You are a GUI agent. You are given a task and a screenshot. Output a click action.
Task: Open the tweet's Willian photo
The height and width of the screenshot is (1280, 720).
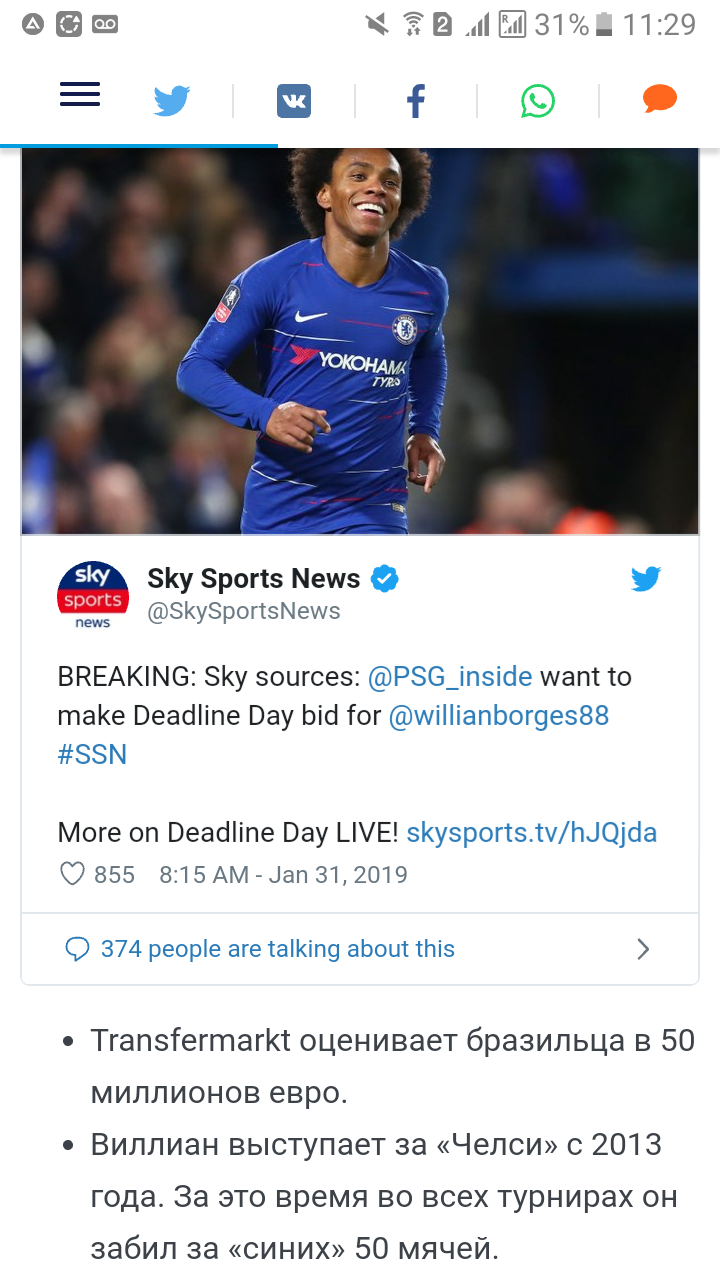point(360,340)
